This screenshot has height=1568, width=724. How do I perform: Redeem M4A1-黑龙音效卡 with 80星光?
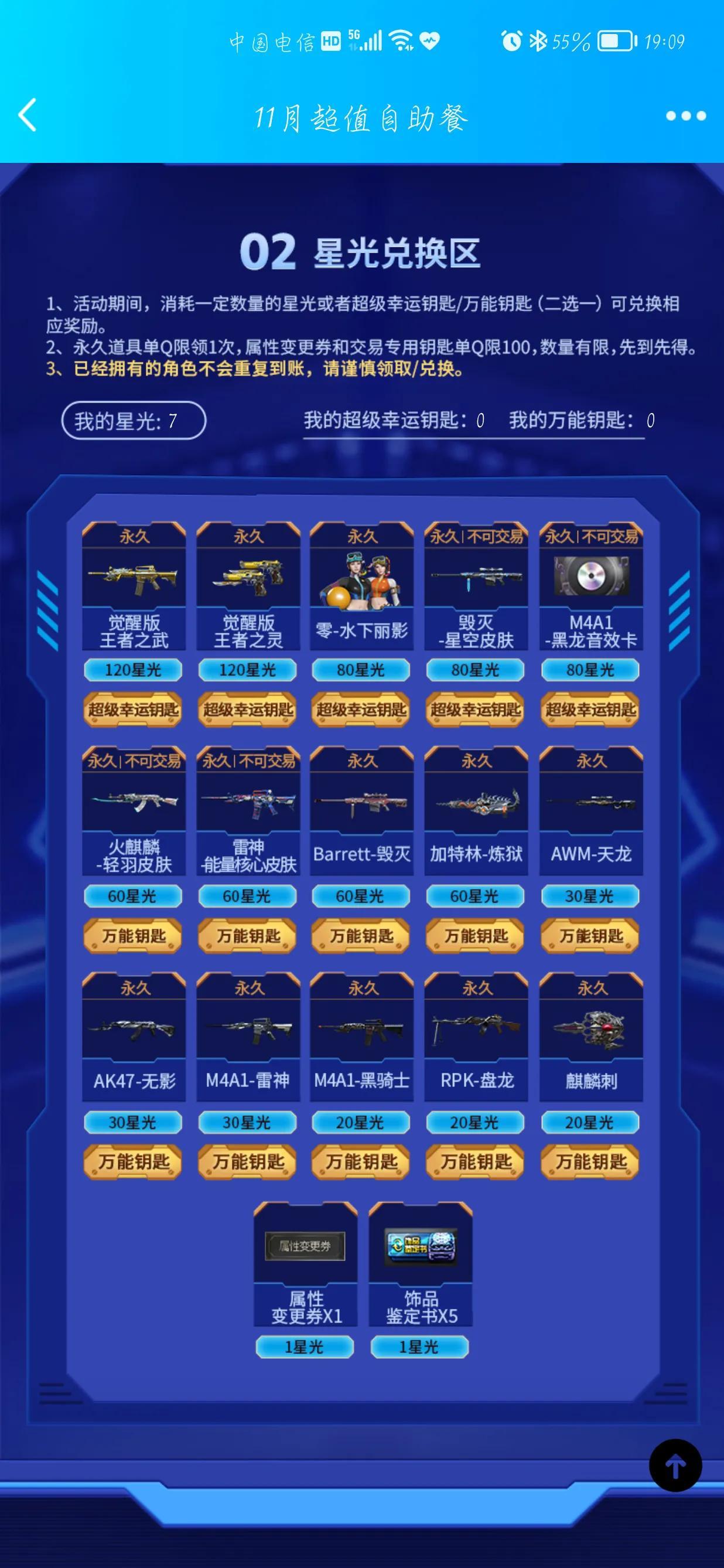(x=589, y=670)
